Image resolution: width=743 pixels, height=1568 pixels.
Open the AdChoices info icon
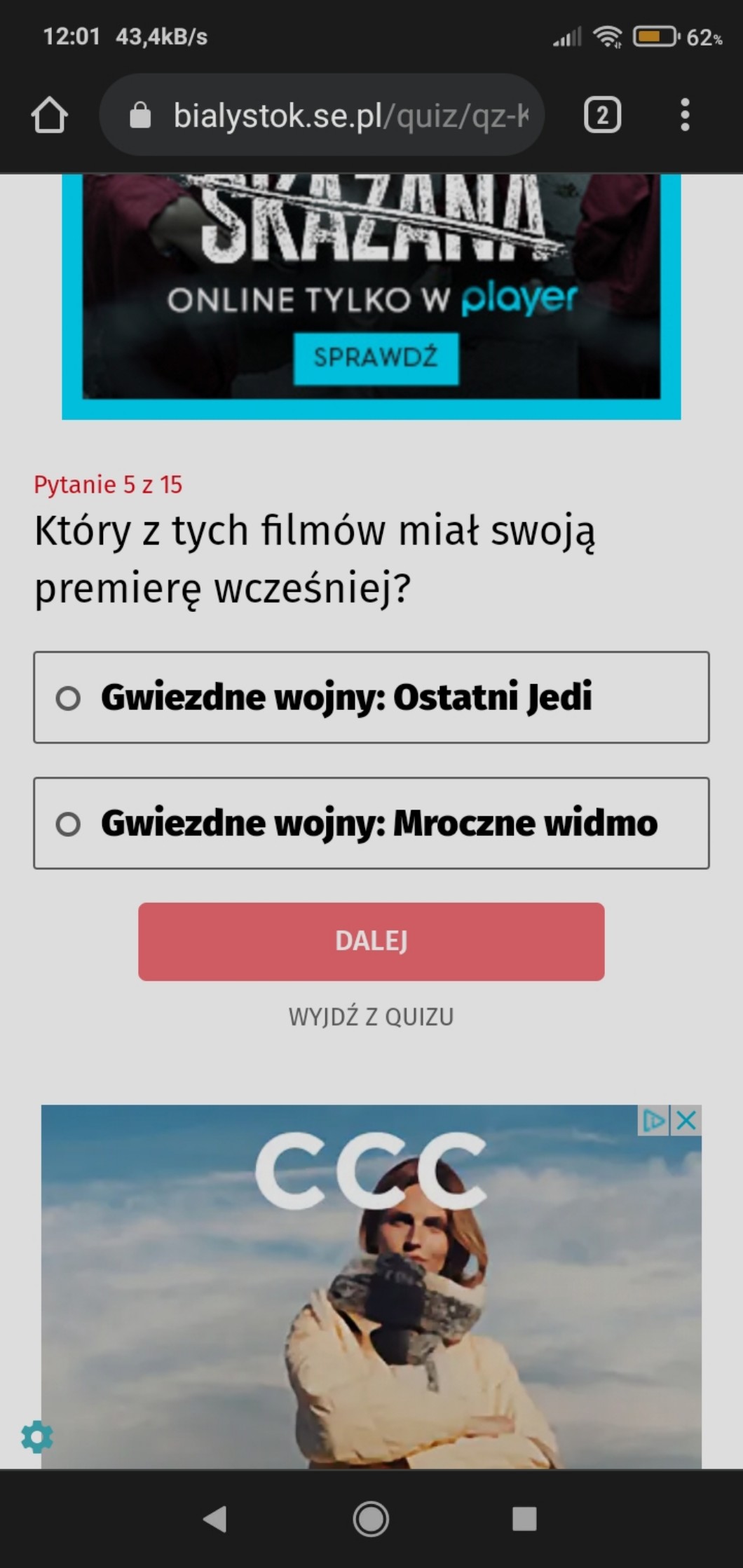tap(653, 1120)
